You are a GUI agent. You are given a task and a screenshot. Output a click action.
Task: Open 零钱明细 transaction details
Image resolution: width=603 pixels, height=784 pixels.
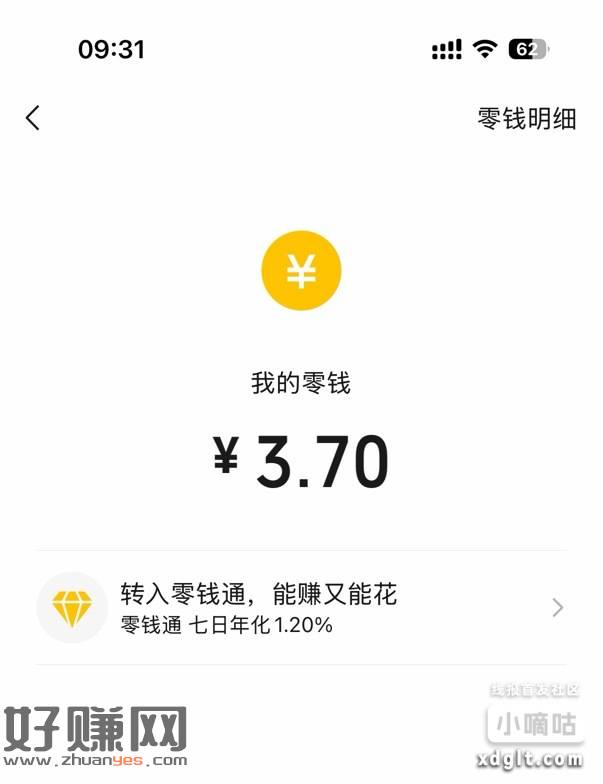pyautogui.click(x=527, y=118)
